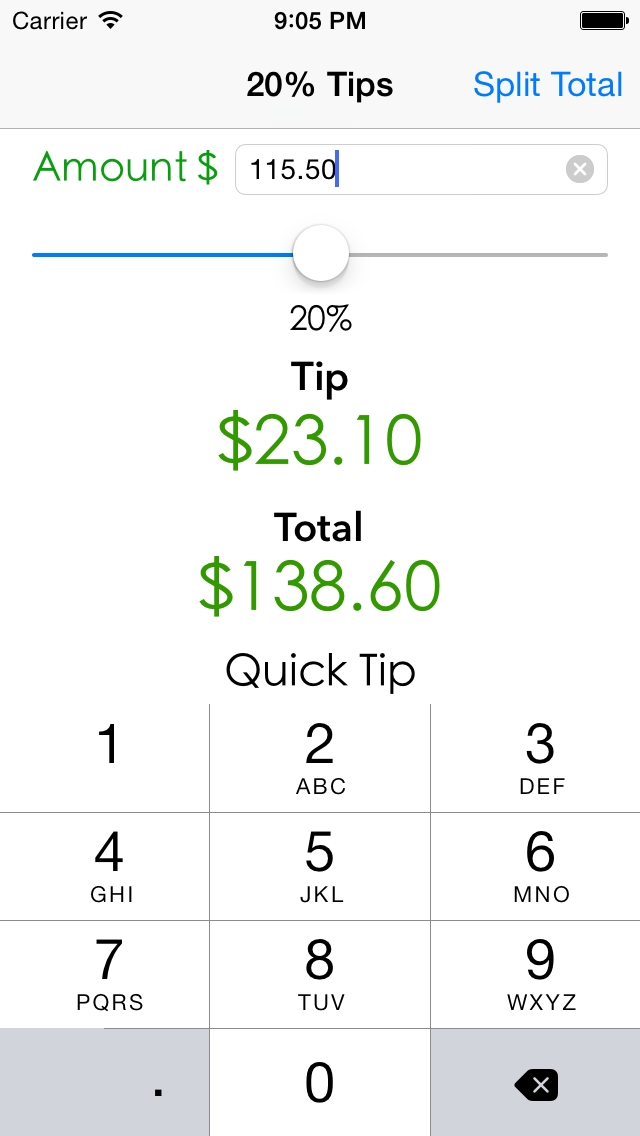Clear the amount field with the X
The image size is (640, 1136).
(580, 170)
